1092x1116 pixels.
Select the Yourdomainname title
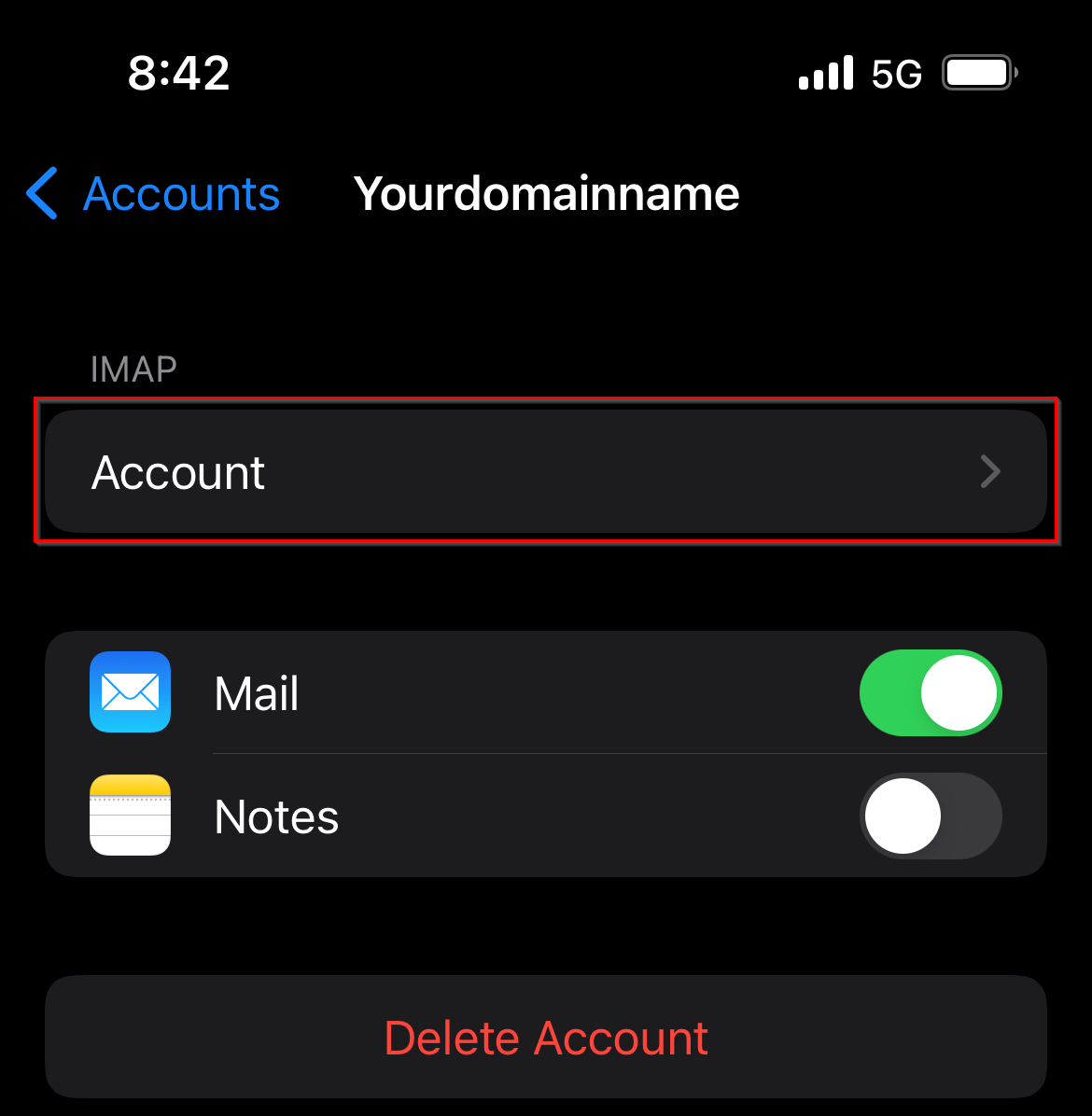(546, 194)
